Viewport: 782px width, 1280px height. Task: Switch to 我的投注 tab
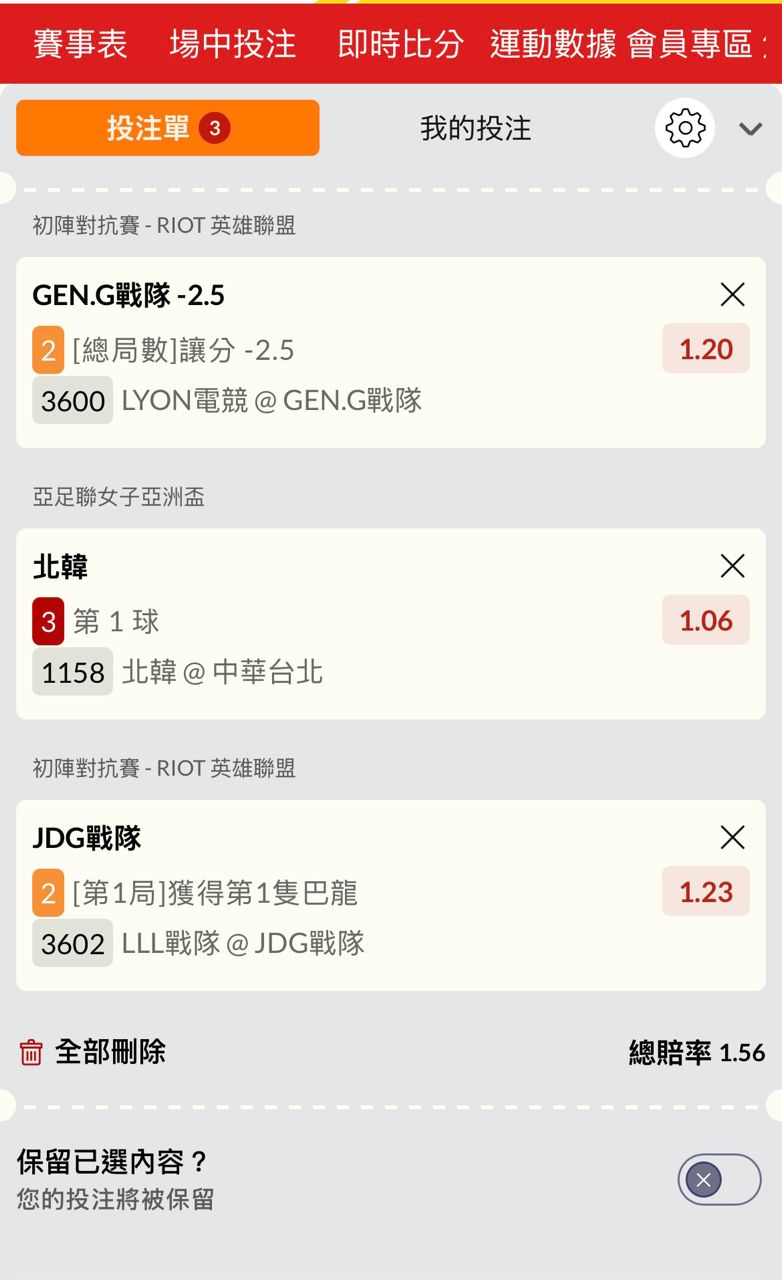pyautogui.click(x=475, y=128)
